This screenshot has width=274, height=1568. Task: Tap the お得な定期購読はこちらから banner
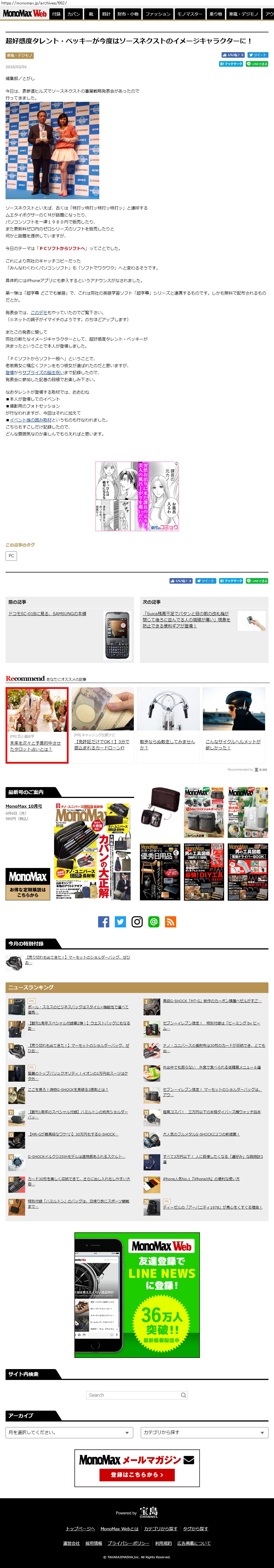[27, 884]
